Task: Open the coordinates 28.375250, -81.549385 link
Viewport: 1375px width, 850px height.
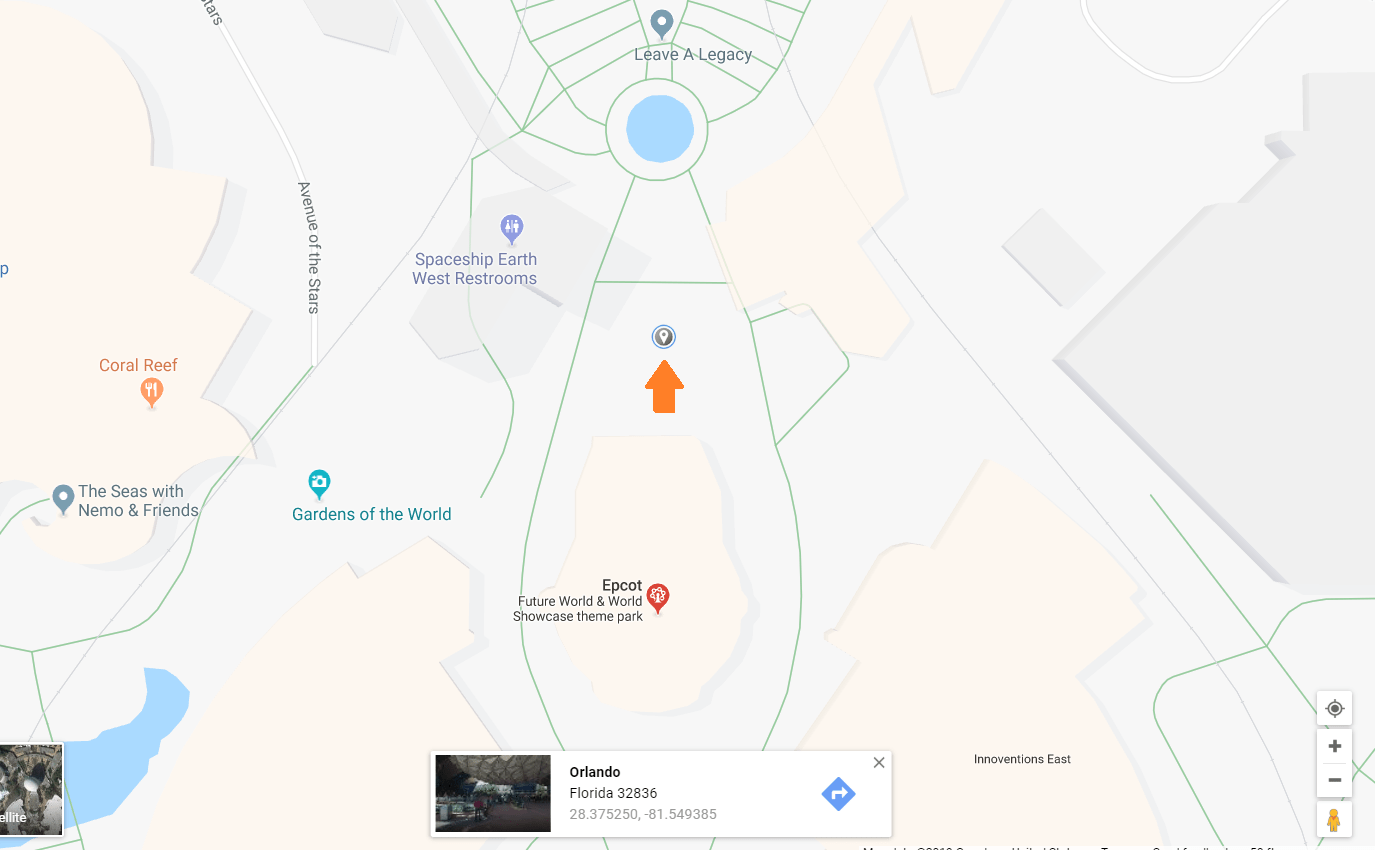Action: (x=643, y=814)
